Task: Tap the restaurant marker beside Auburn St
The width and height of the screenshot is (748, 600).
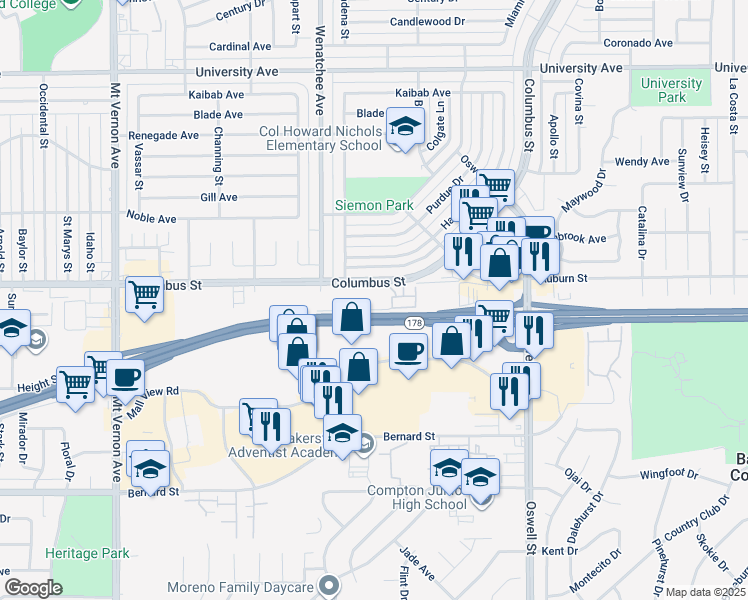Action: point(540,258)
